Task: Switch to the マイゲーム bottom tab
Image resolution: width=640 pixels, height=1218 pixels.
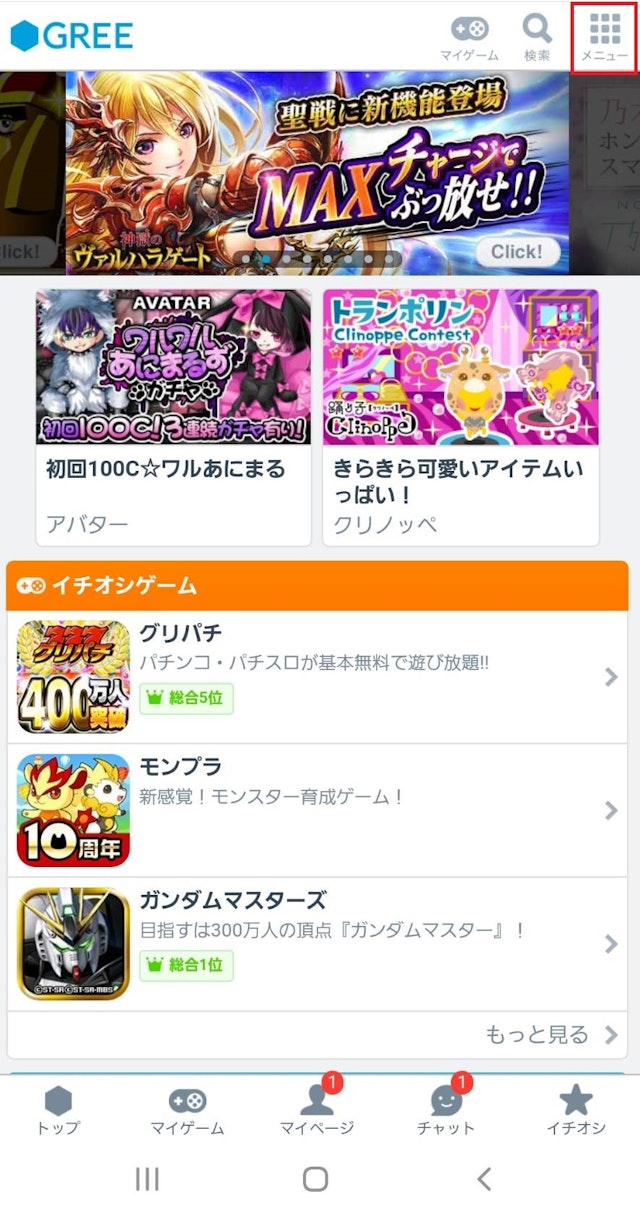Action: 187,1110
